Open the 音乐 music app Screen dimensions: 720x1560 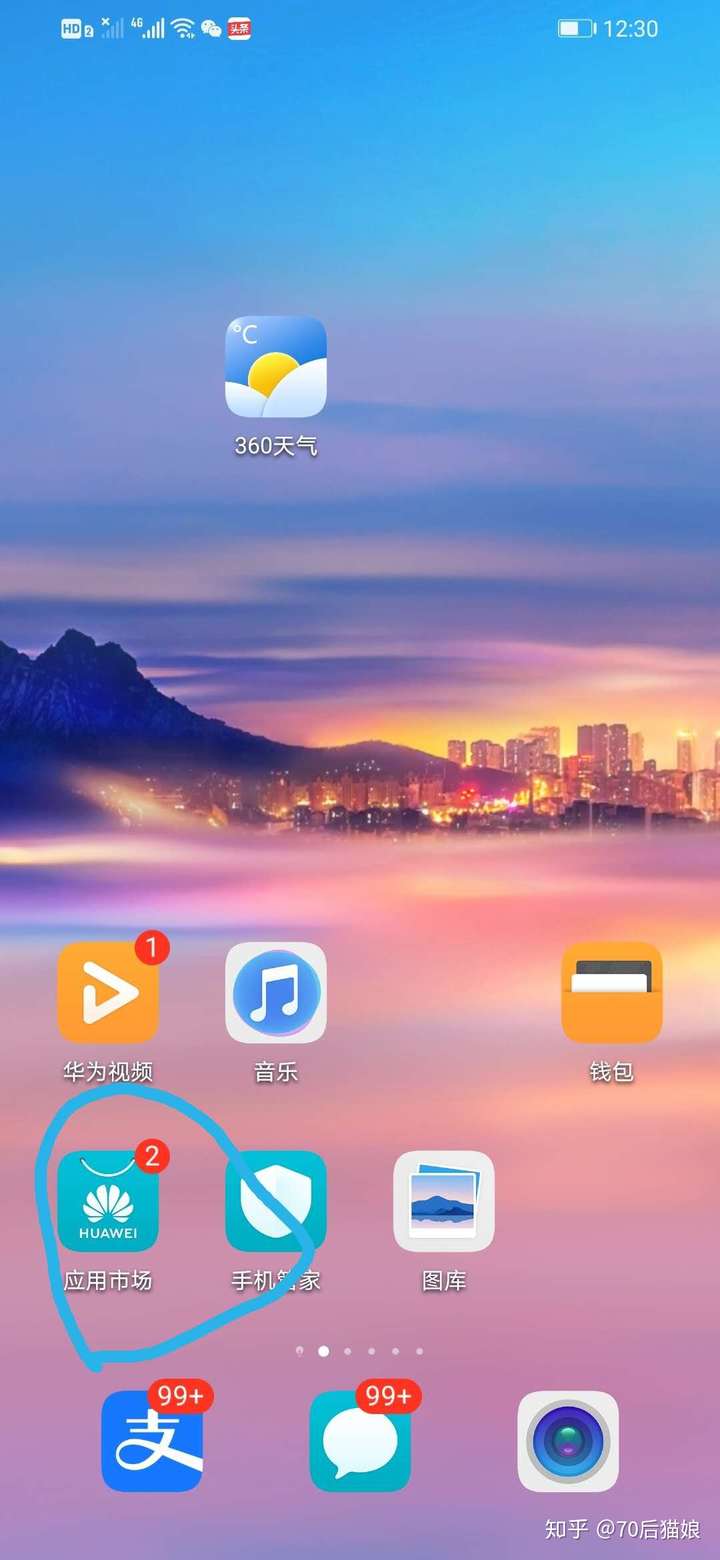[276, 993]
